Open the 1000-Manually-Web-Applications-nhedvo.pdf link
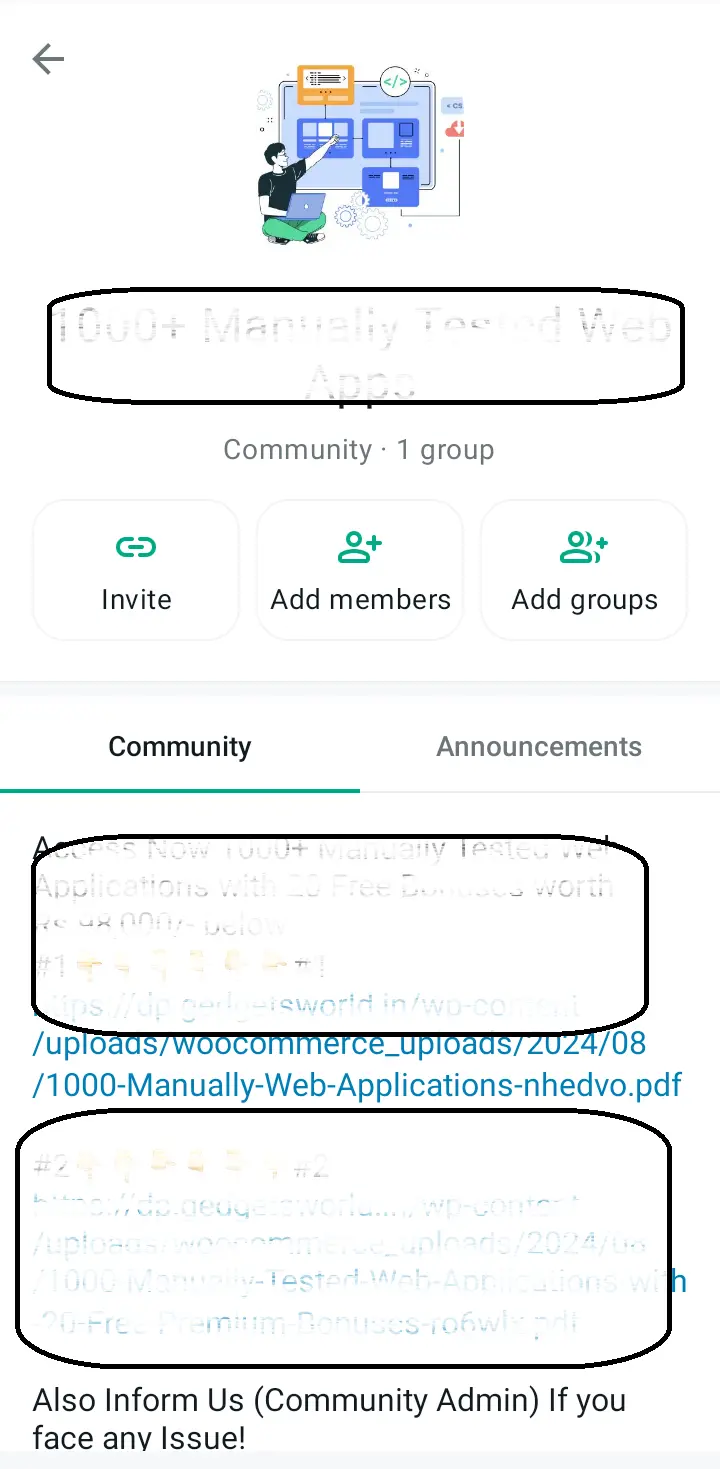Image resolution: width=720 pixels, height=1469 pixels. click(357, 1084)
